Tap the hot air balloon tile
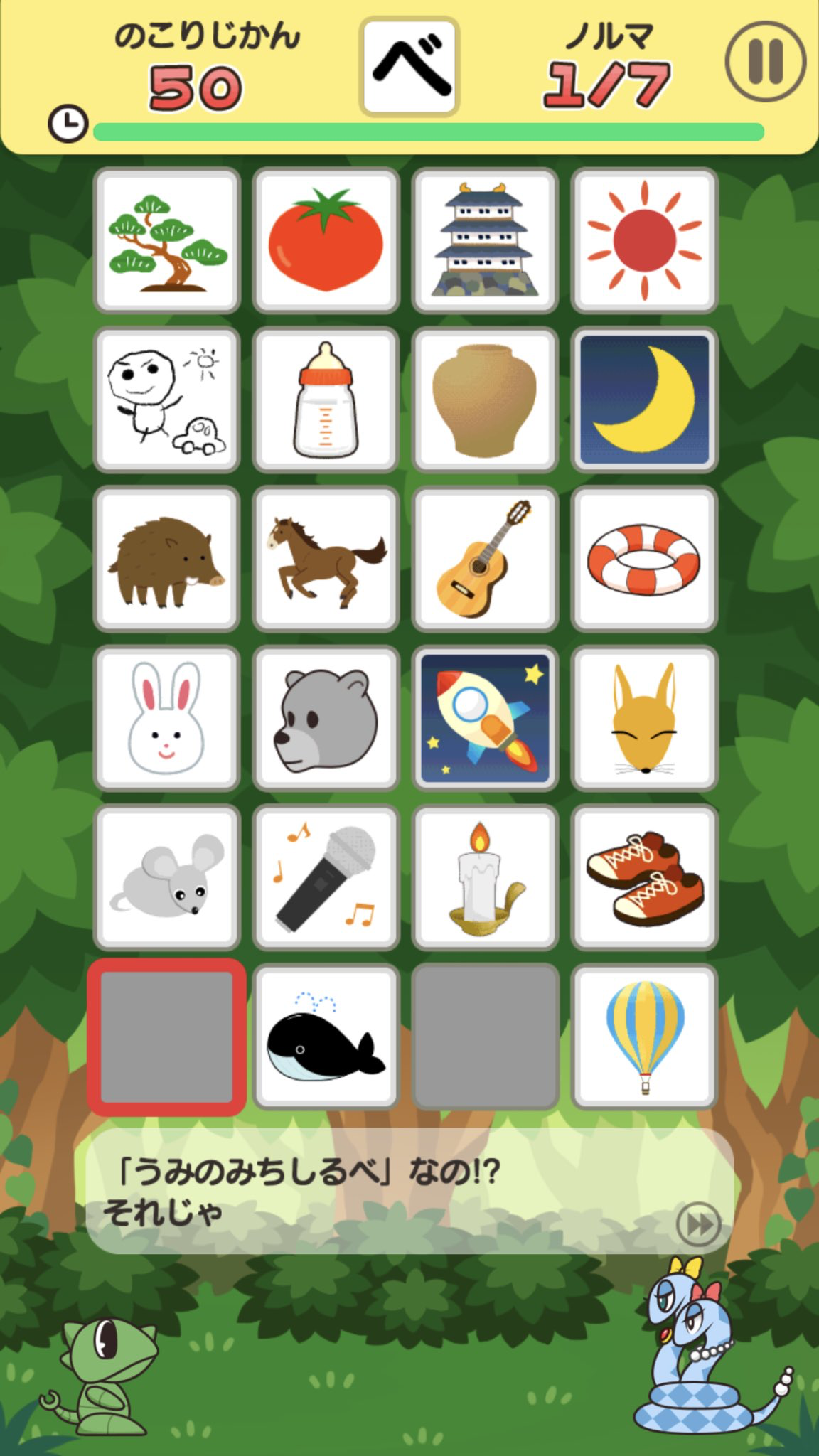Image resolution: width=819 pixels, height=1456 pixels. 644,1037
